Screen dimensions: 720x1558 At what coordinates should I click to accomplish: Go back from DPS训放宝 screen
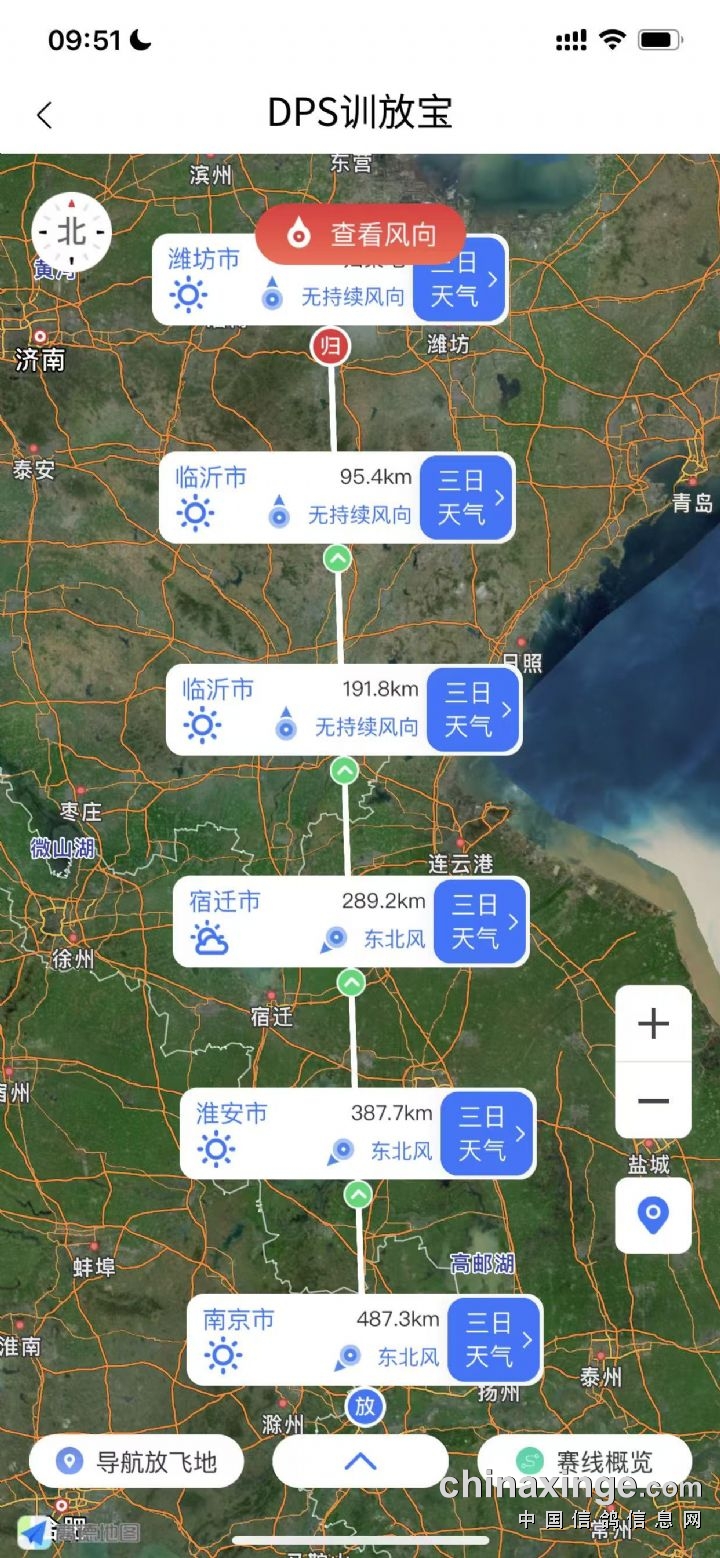44,115
